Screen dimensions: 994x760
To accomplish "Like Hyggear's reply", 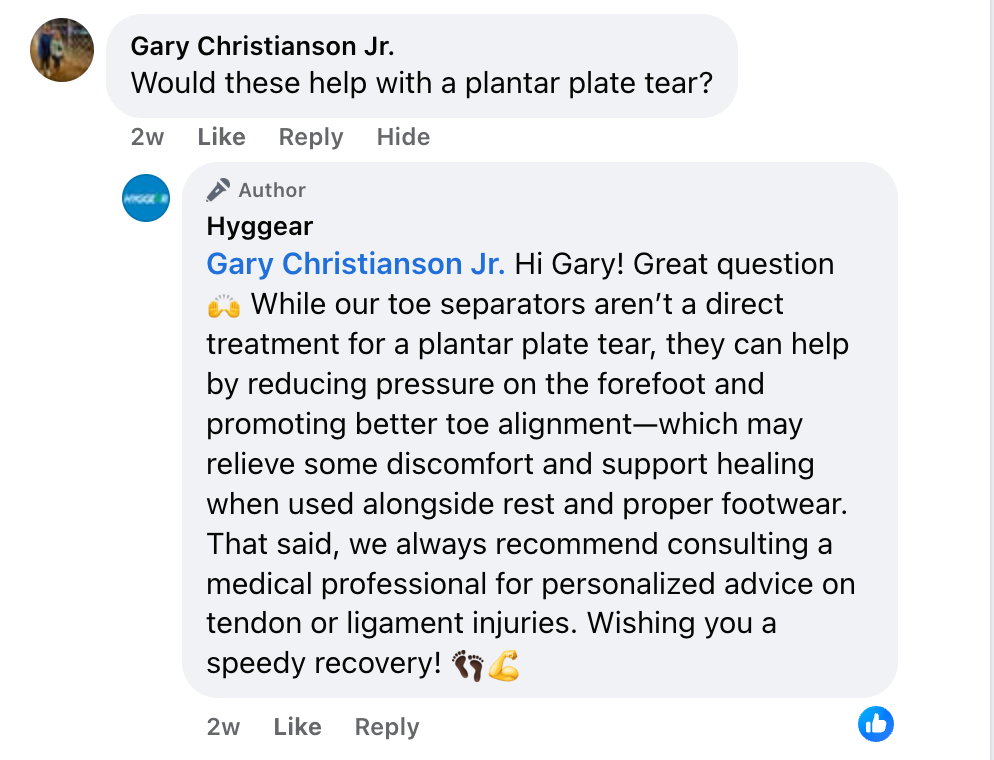I will tap(297, 727).
